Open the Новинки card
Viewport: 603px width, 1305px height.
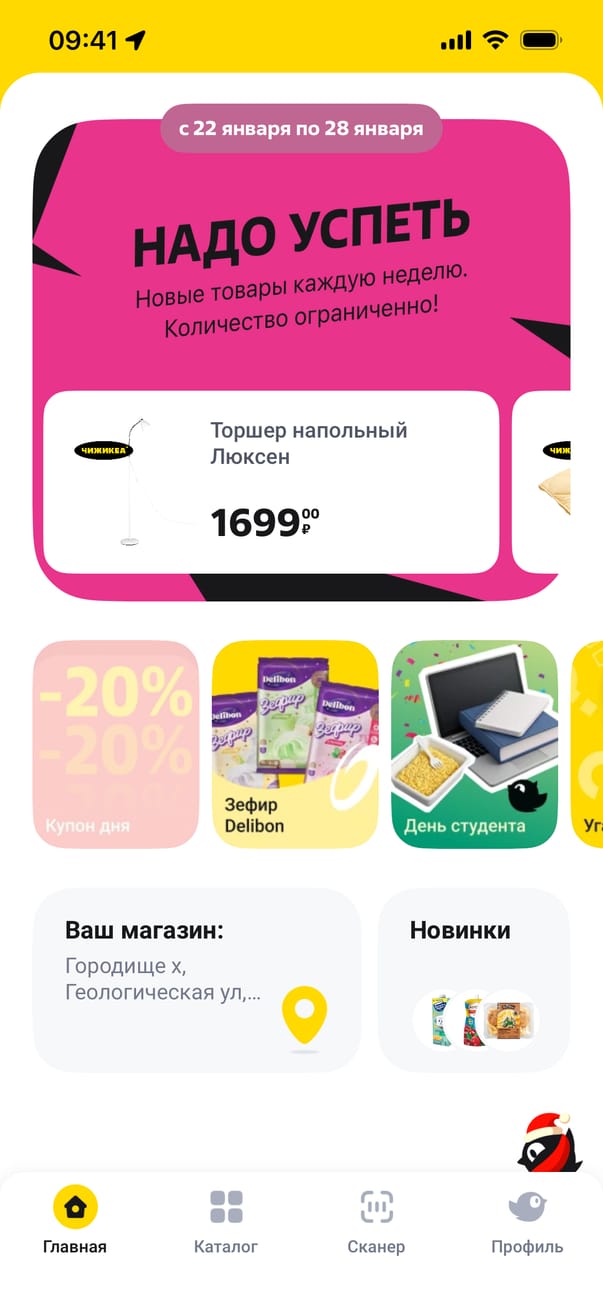[x=474, y=980]
